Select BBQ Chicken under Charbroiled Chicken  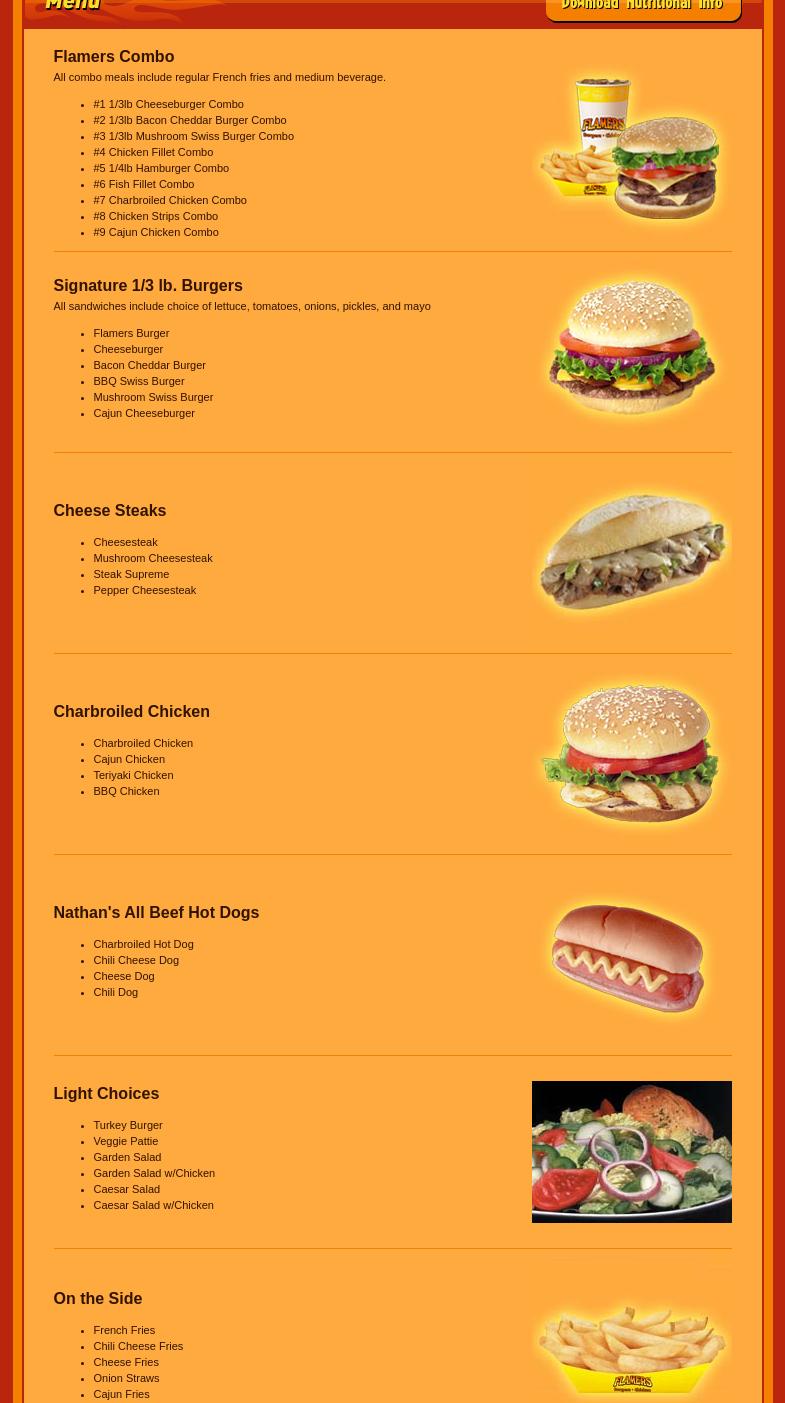pos(126,791)
